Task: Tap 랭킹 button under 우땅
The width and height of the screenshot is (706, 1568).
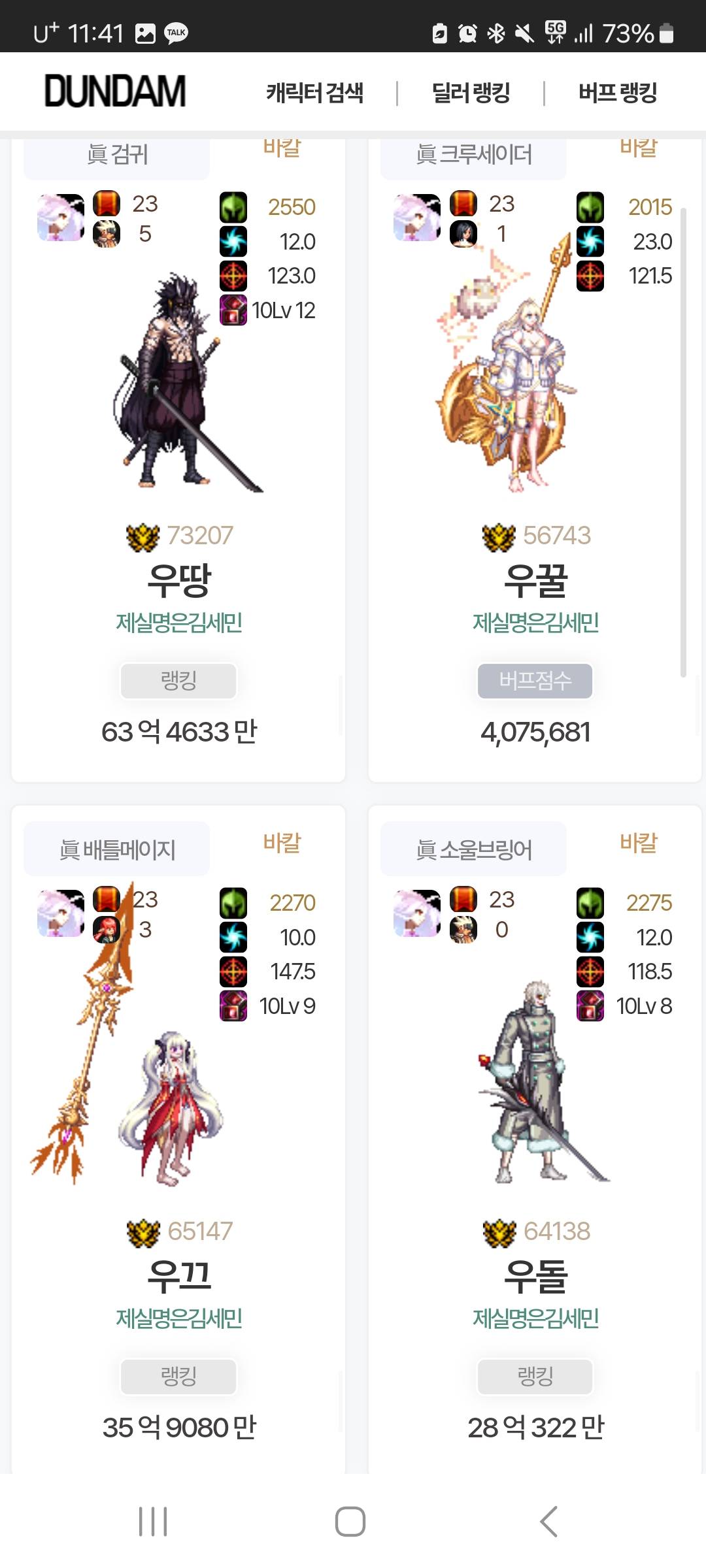Action: (178, 681)
